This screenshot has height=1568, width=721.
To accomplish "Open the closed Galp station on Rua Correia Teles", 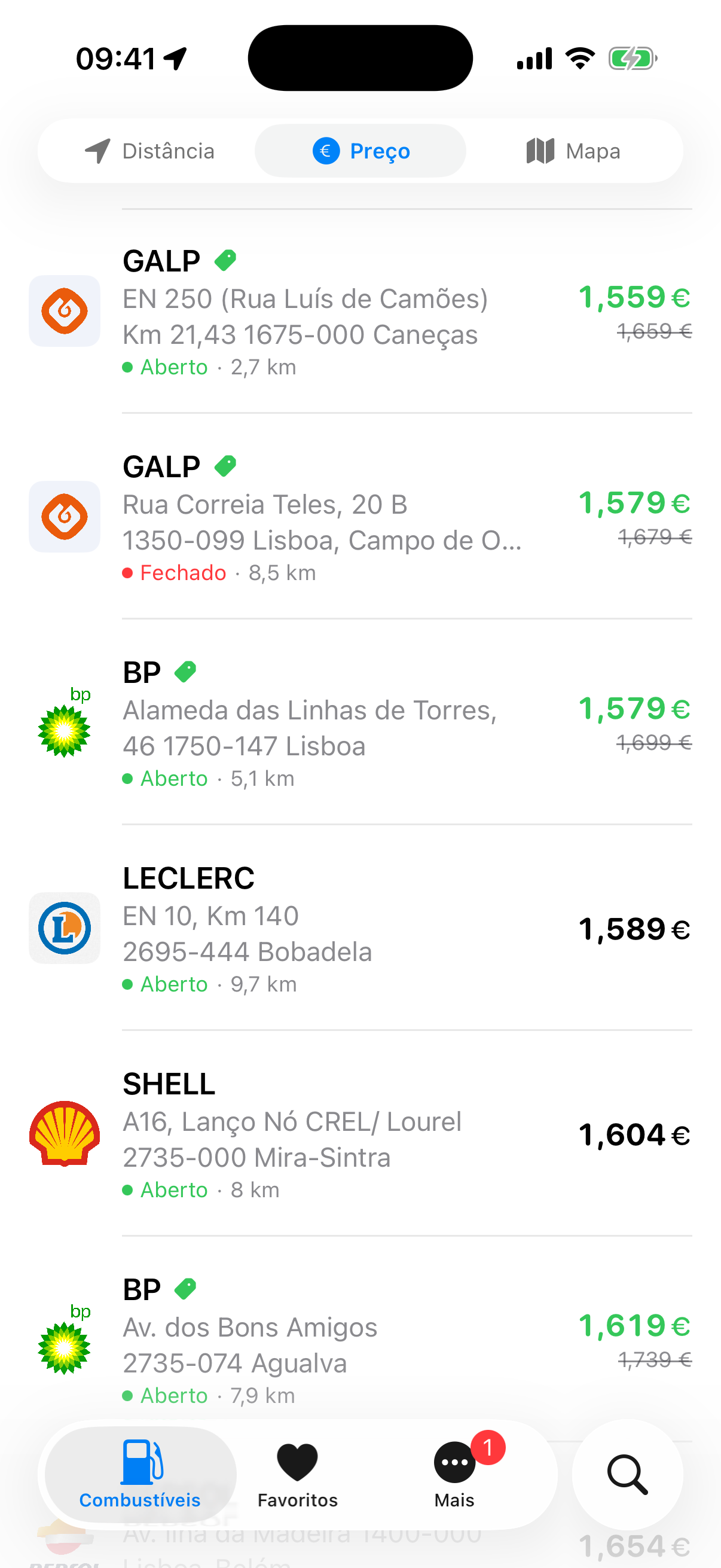I will [322, 517].
